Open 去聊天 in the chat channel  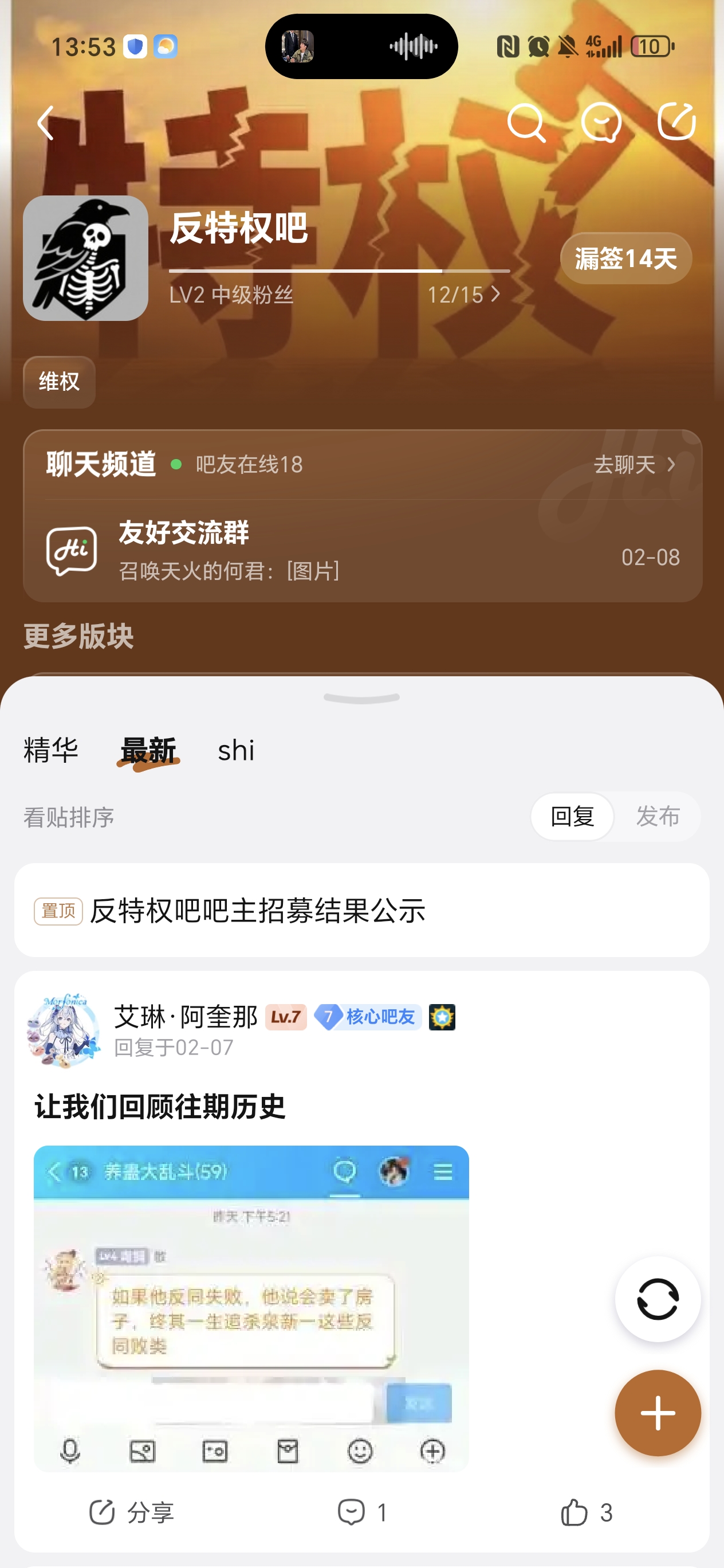635,465
